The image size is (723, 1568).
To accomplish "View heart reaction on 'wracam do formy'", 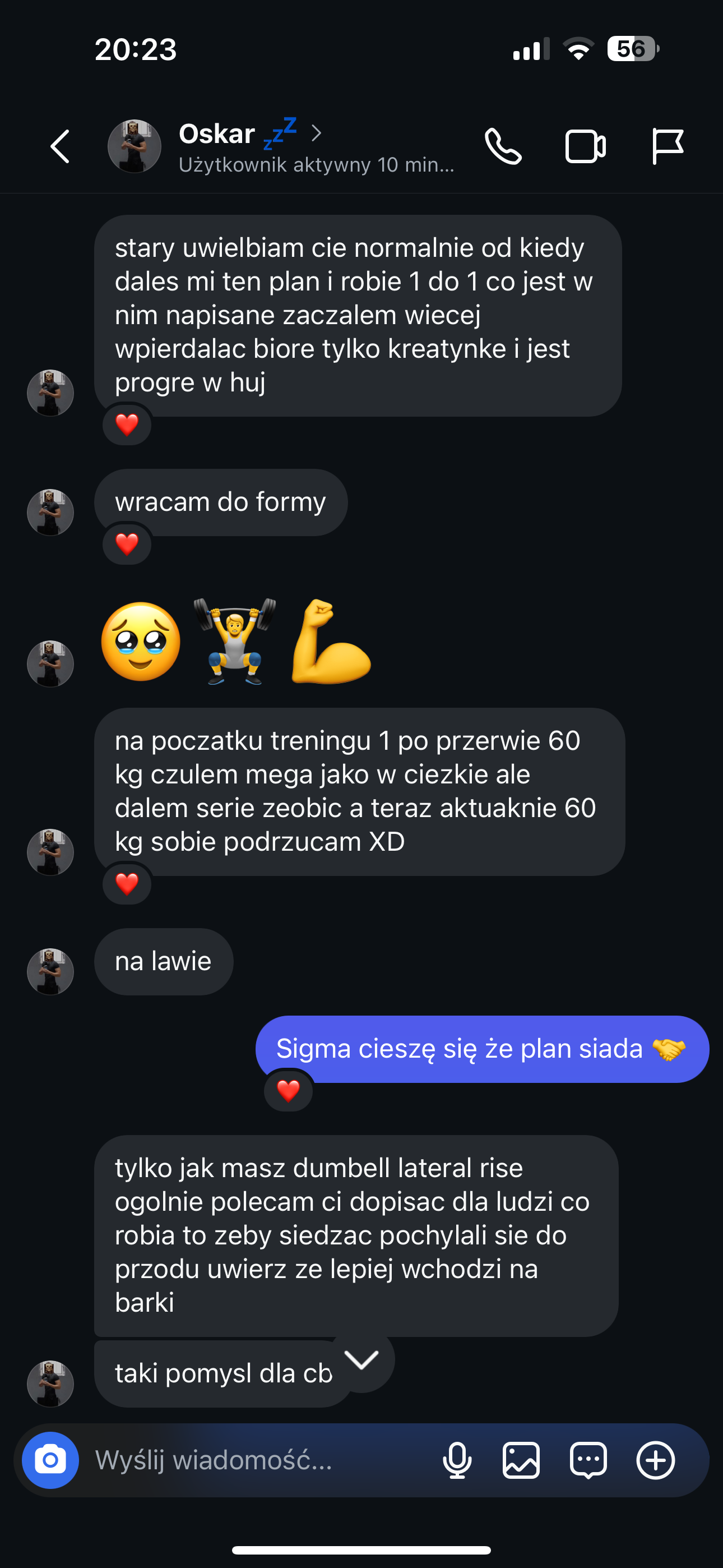I will 127,544.
